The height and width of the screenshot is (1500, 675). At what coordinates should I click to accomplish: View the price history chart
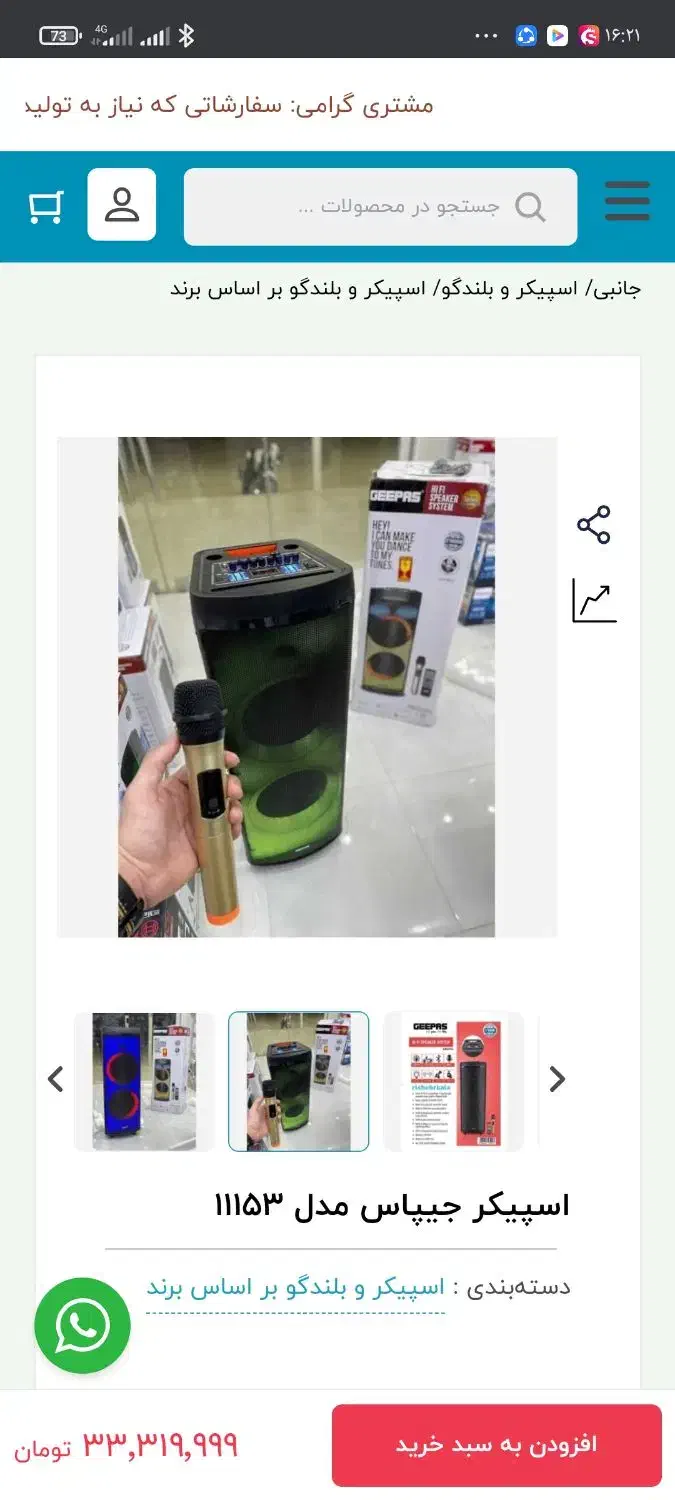click(x=594, y=600)
